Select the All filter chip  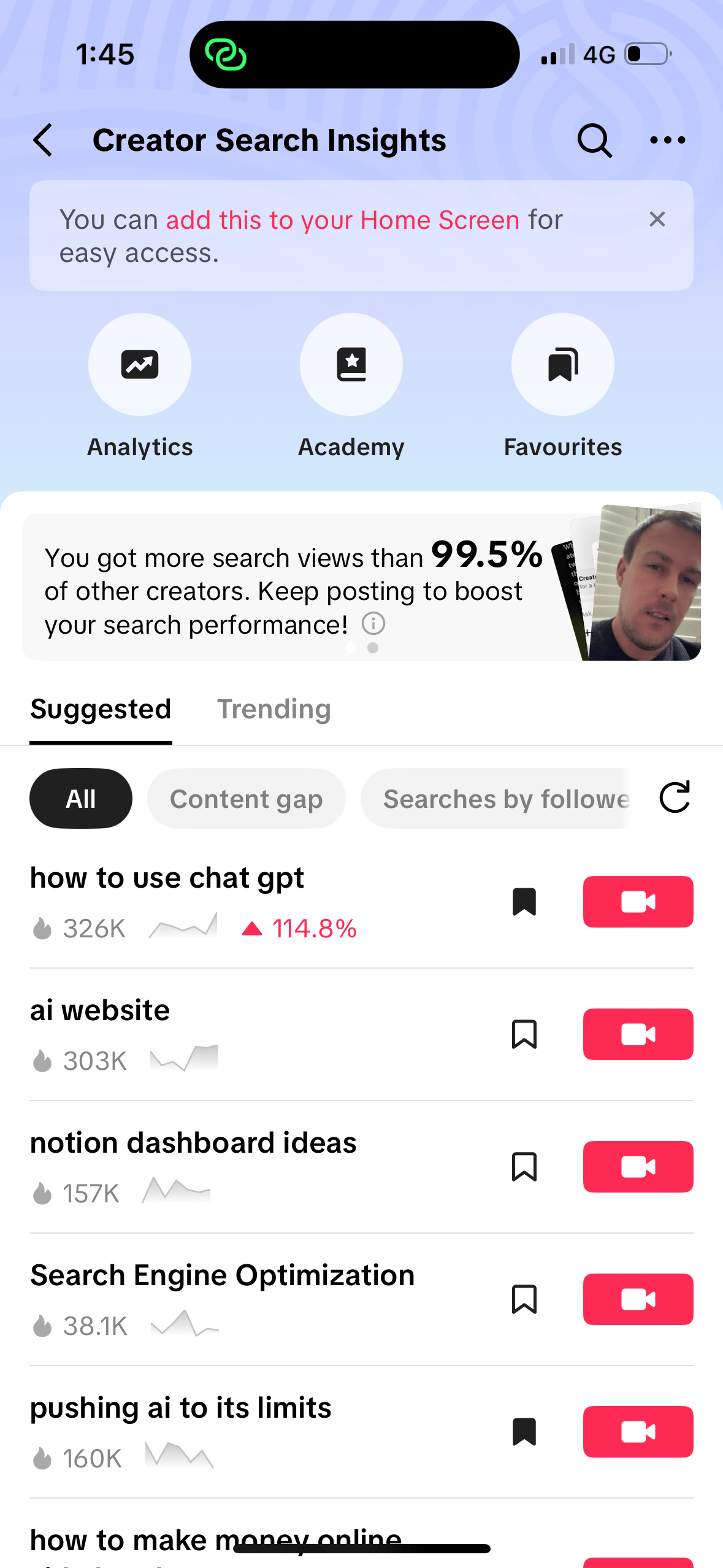(81, 799)
